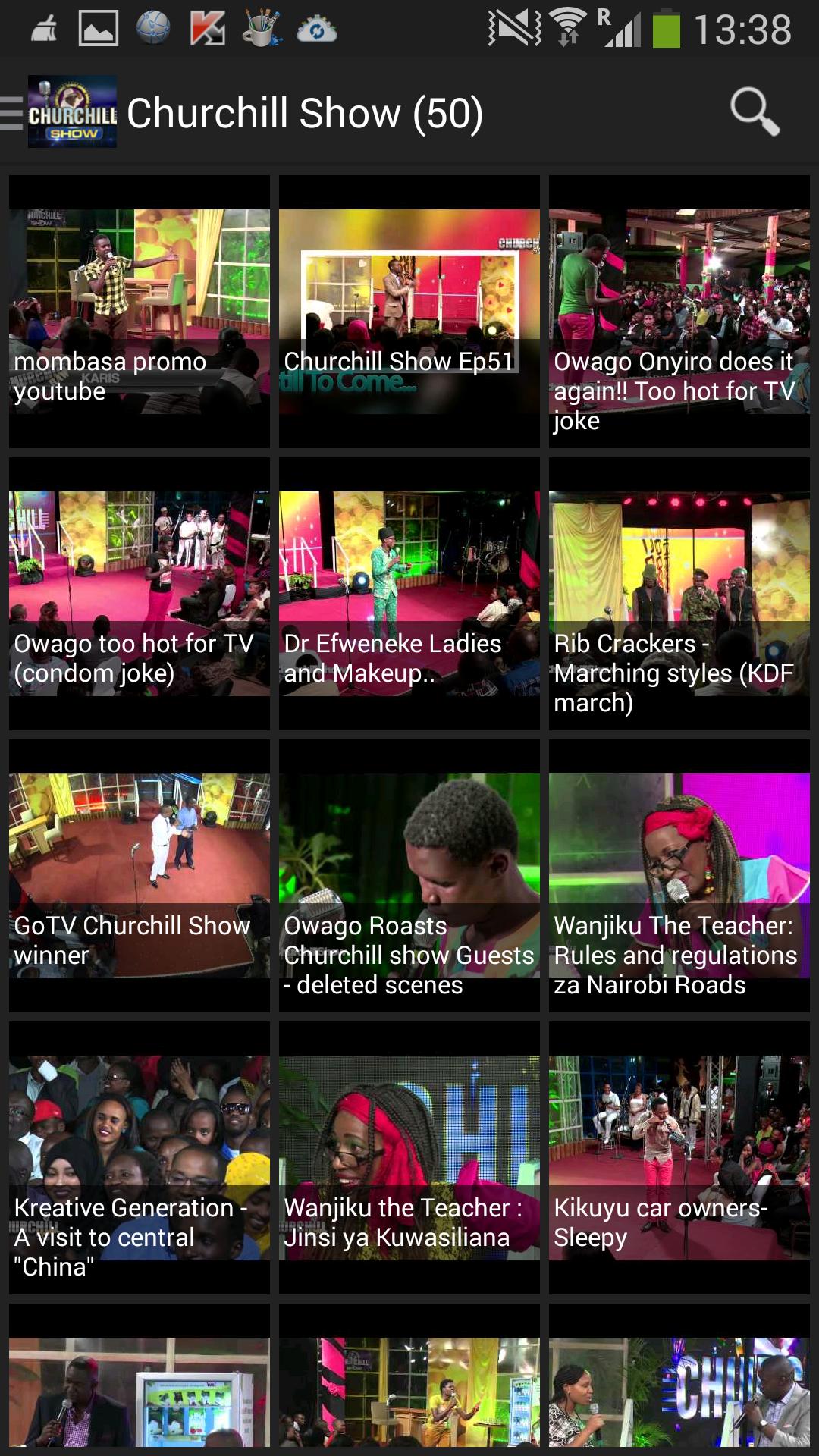The height and width of the screenshot is (1456, 819).
Task: Play Wanjiku The Teacher Nairobi Roads video
Action: (x=679, y=875)
